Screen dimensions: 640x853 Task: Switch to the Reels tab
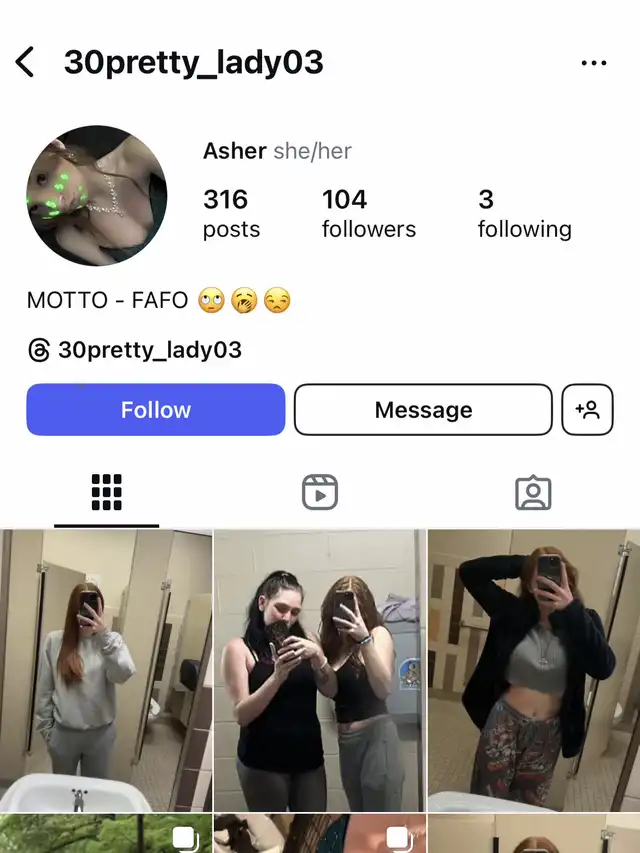pos(320,492)
